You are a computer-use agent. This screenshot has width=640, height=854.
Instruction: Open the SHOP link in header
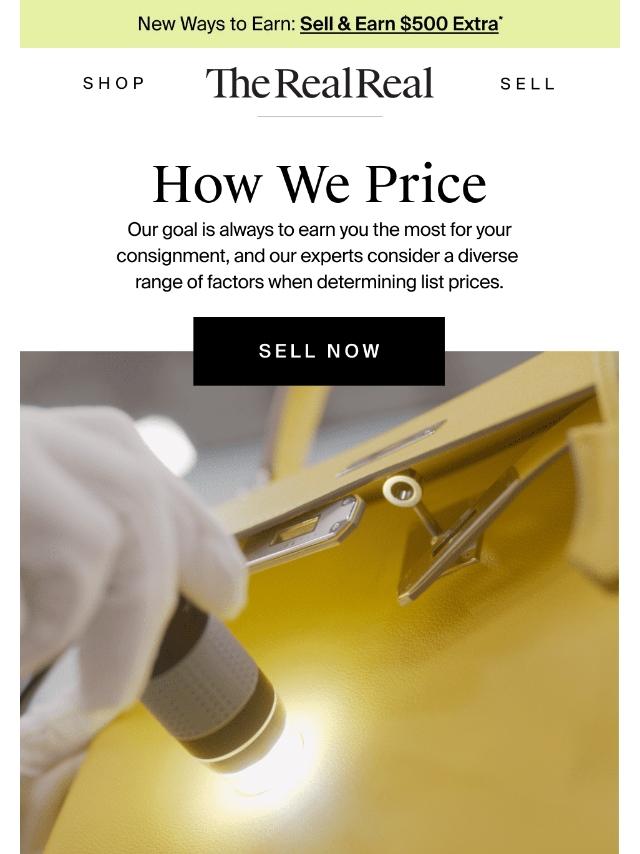114,84
